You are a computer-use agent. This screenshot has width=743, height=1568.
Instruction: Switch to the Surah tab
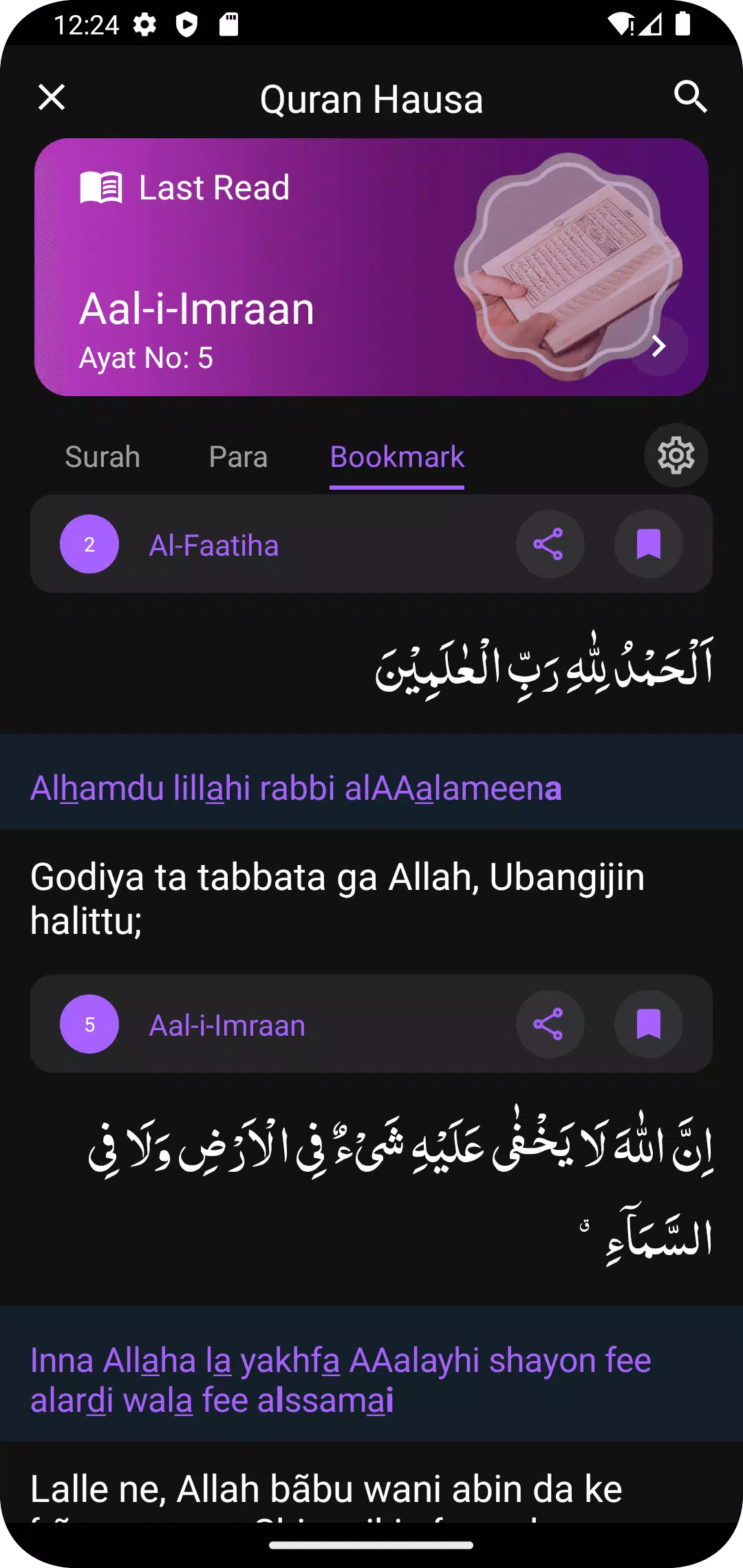103,457
